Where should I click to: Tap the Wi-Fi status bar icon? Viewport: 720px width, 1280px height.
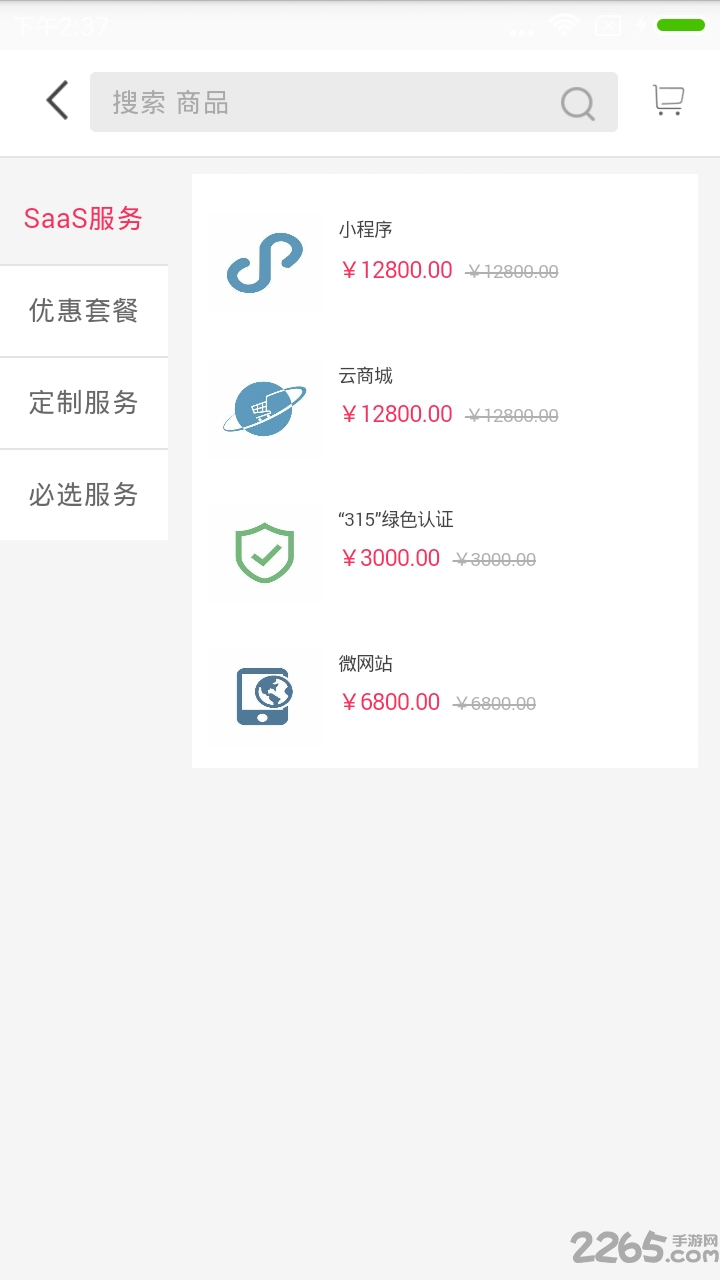[x=563, y=25]
